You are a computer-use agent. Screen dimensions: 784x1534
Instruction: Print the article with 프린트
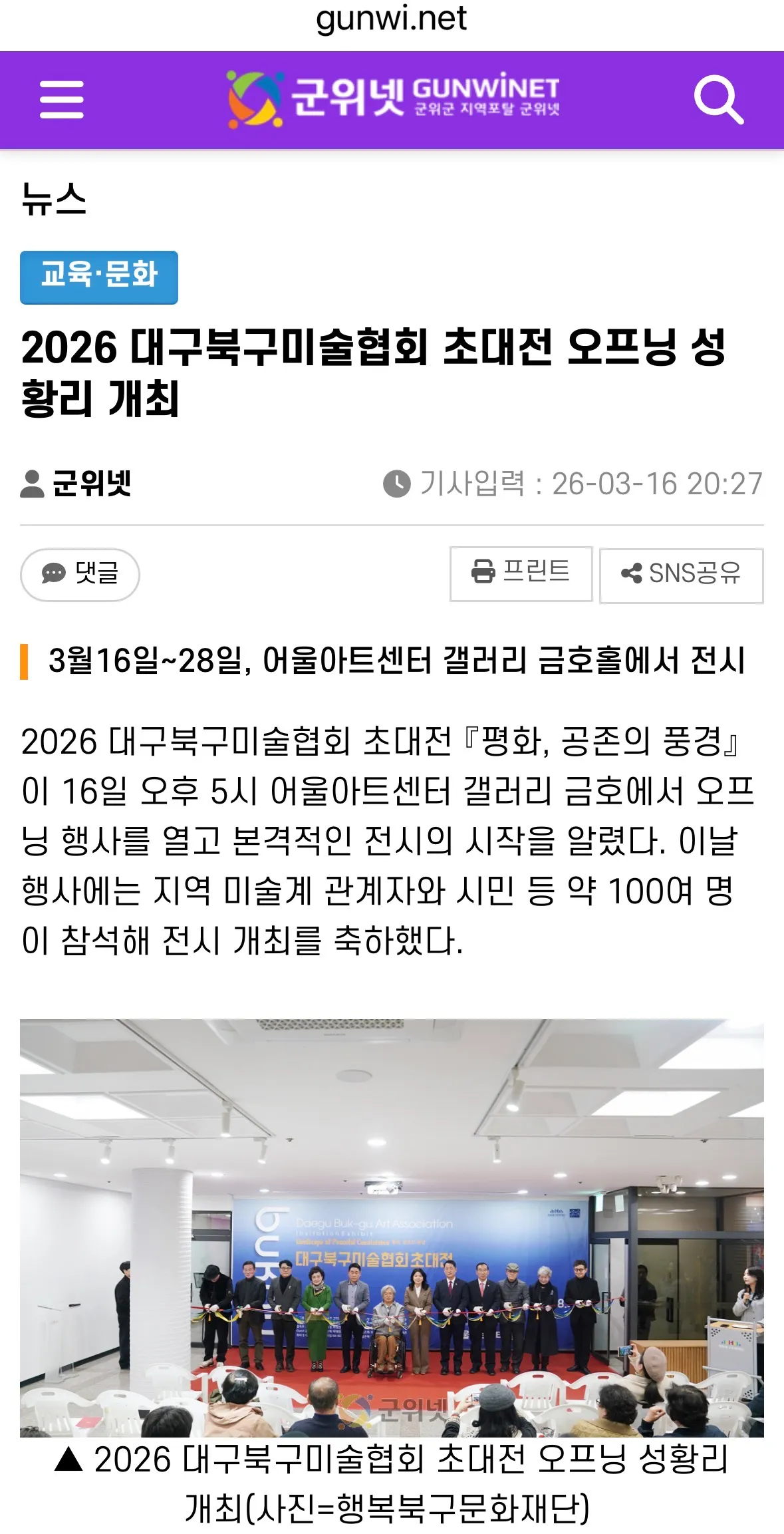[x=521, y=573]
